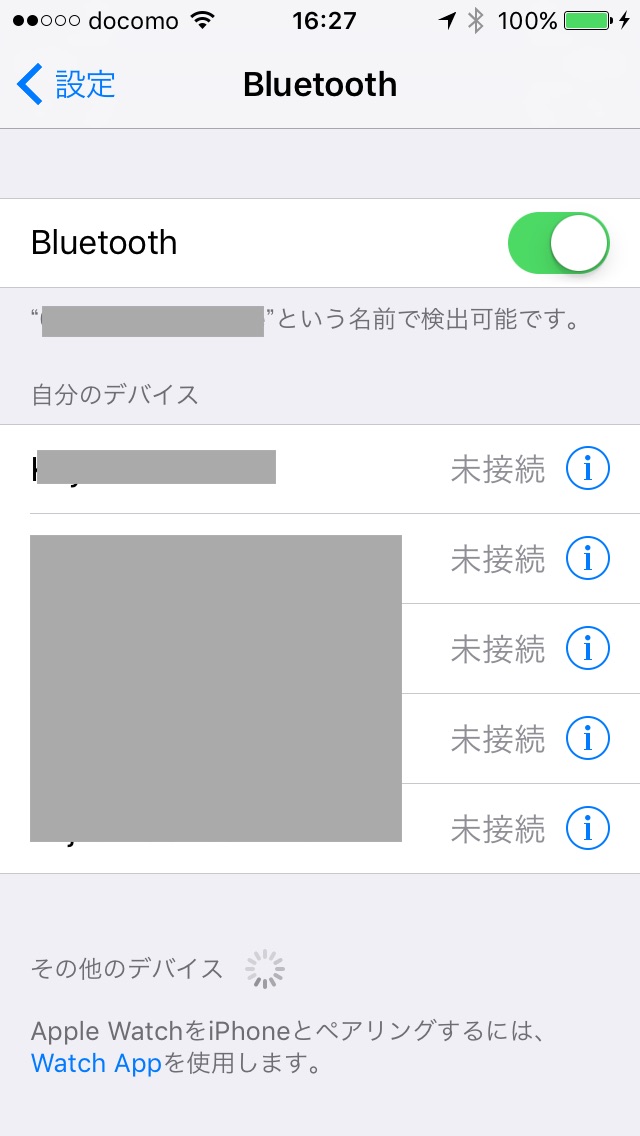Open the Watch App link

96,1064
